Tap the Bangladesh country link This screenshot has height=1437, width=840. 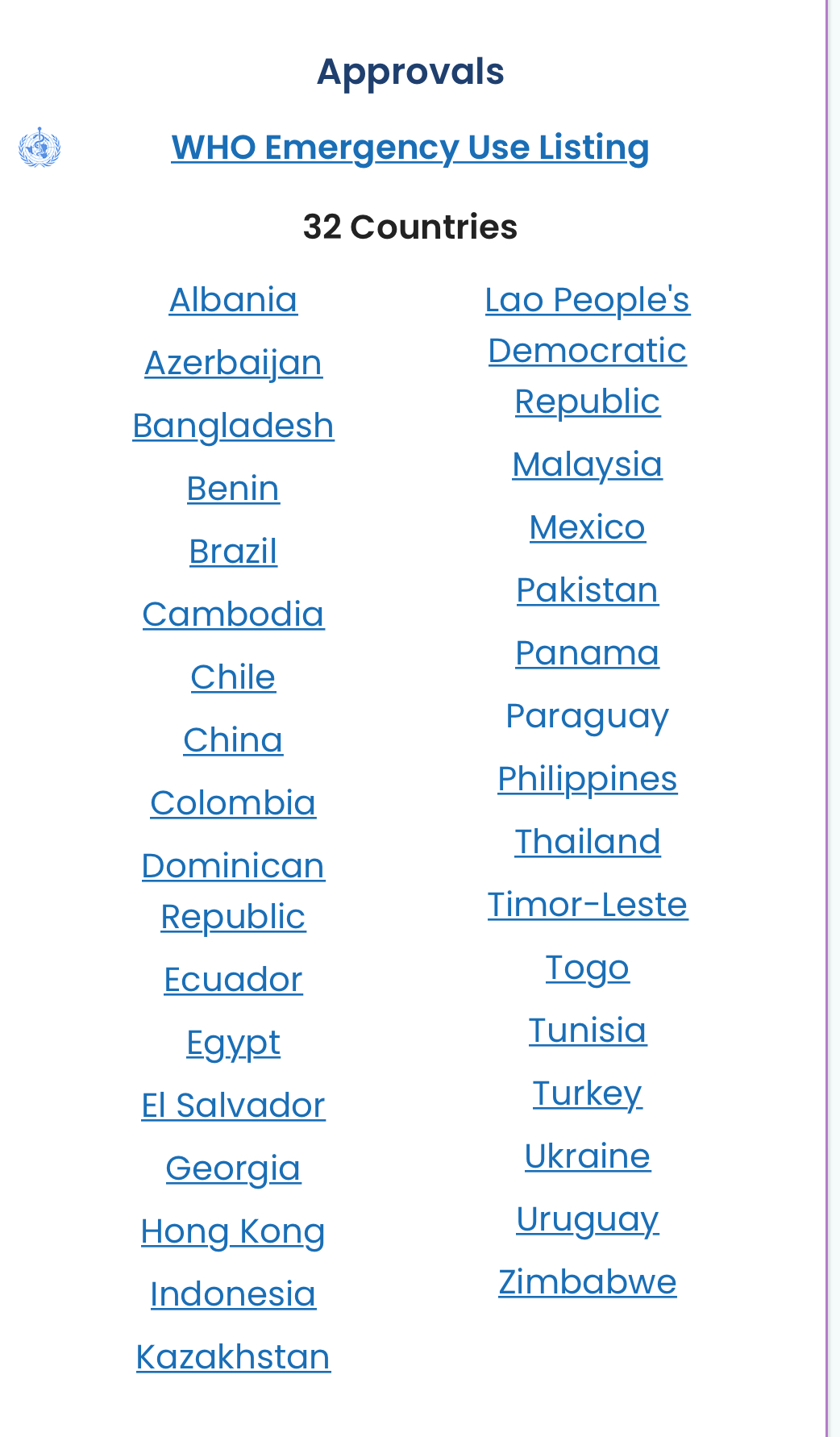click(x=233, y=426)
